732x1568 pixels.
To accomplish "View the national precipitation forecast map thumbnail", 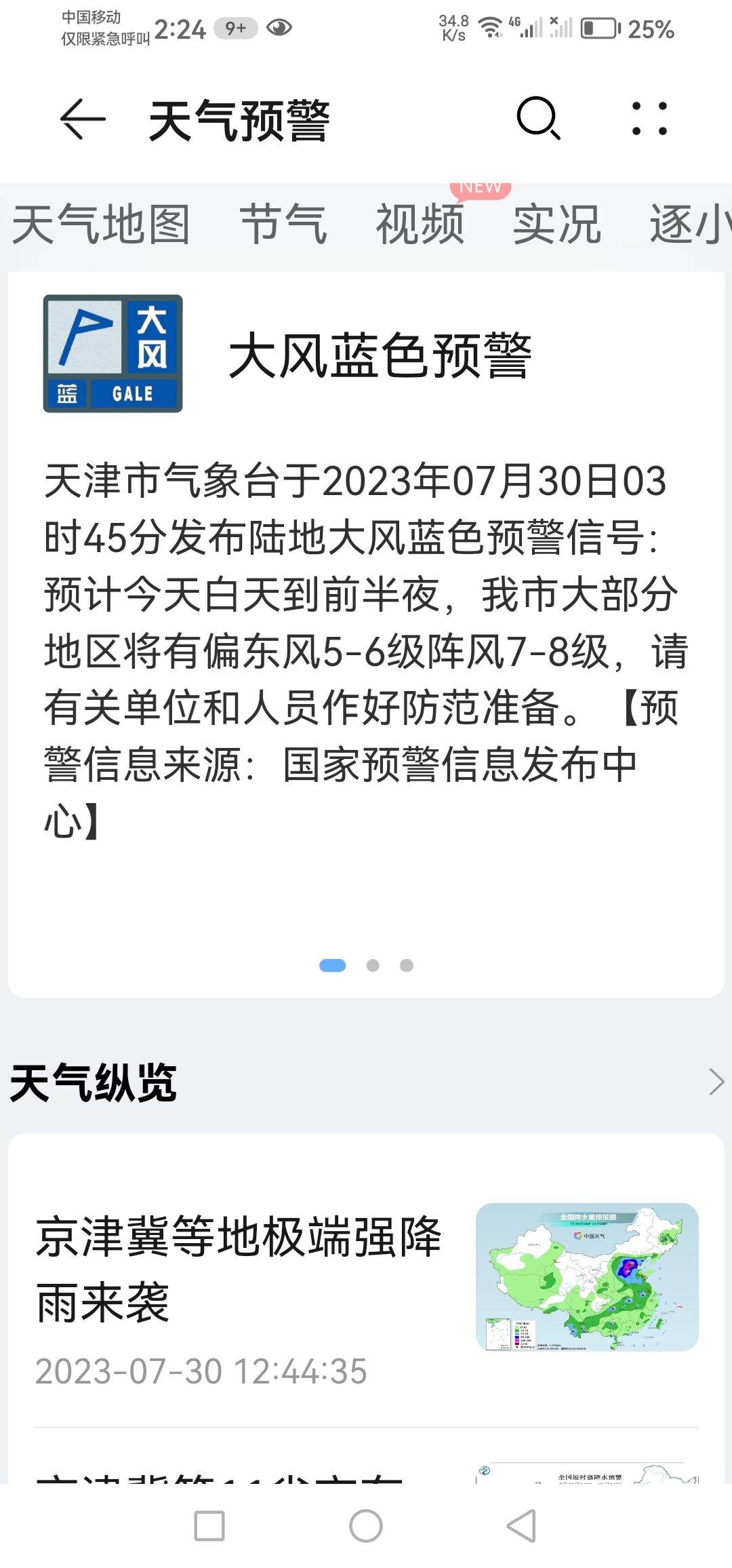I will (x=587, y=1276).
